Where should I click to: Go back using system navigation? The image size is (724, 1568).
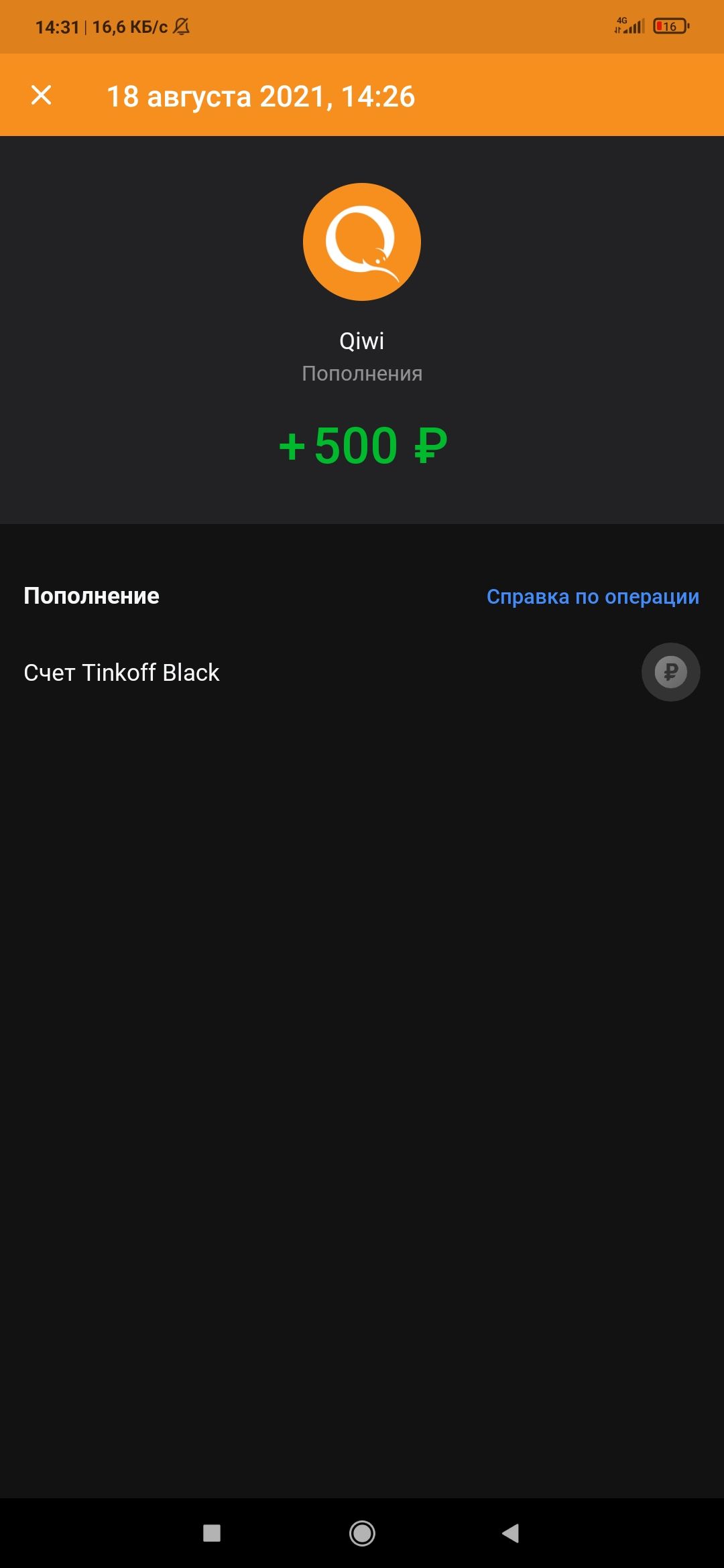coord(511,1532)
